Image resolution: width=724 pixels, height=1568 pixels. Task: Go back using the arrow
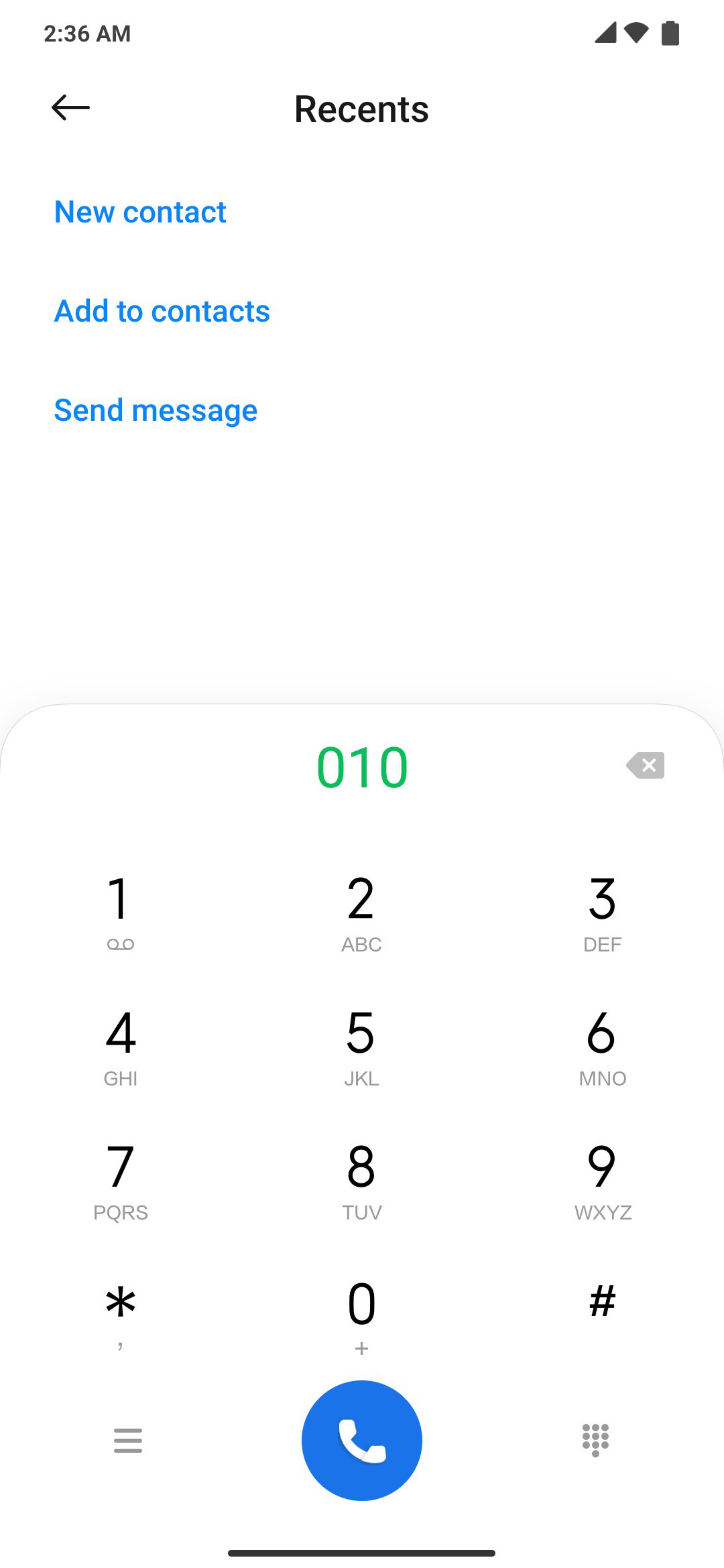pyautogui.click(x=70, y=108)
